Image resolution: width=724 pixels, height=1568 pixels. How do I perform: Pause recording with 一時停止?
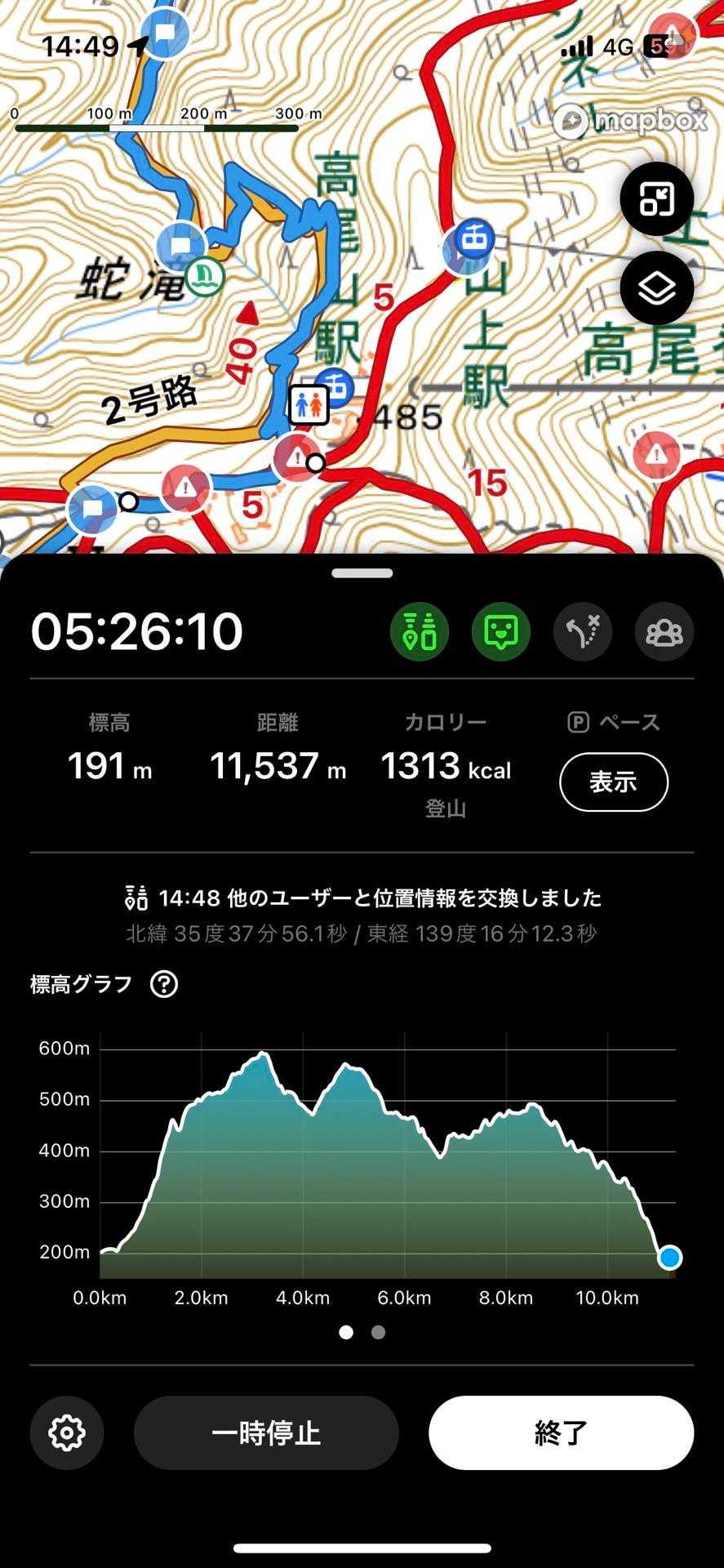click(266, 1432)
